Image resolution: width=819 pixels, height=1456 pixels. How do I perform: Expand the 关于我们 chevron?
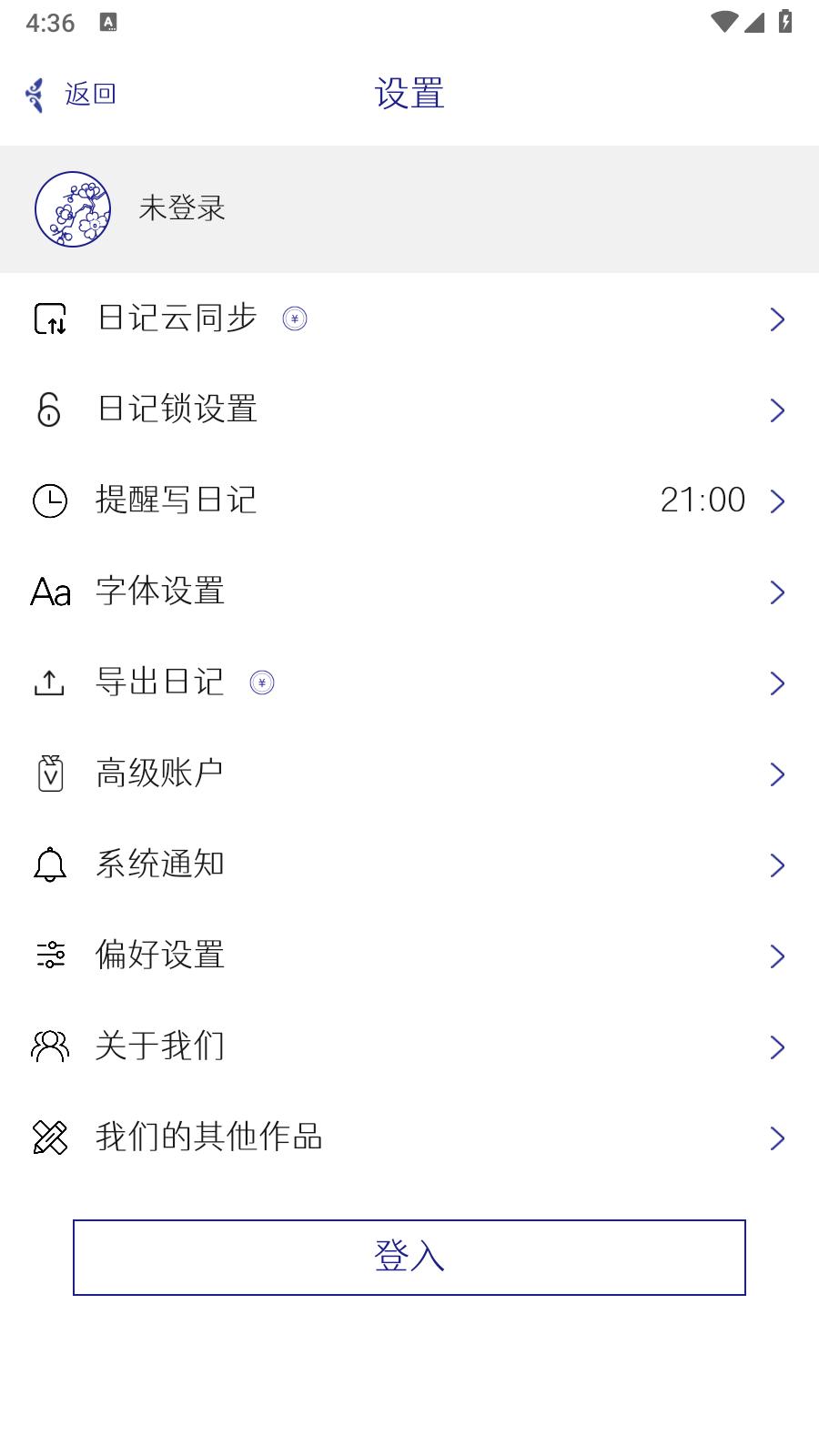[777, 1046]
